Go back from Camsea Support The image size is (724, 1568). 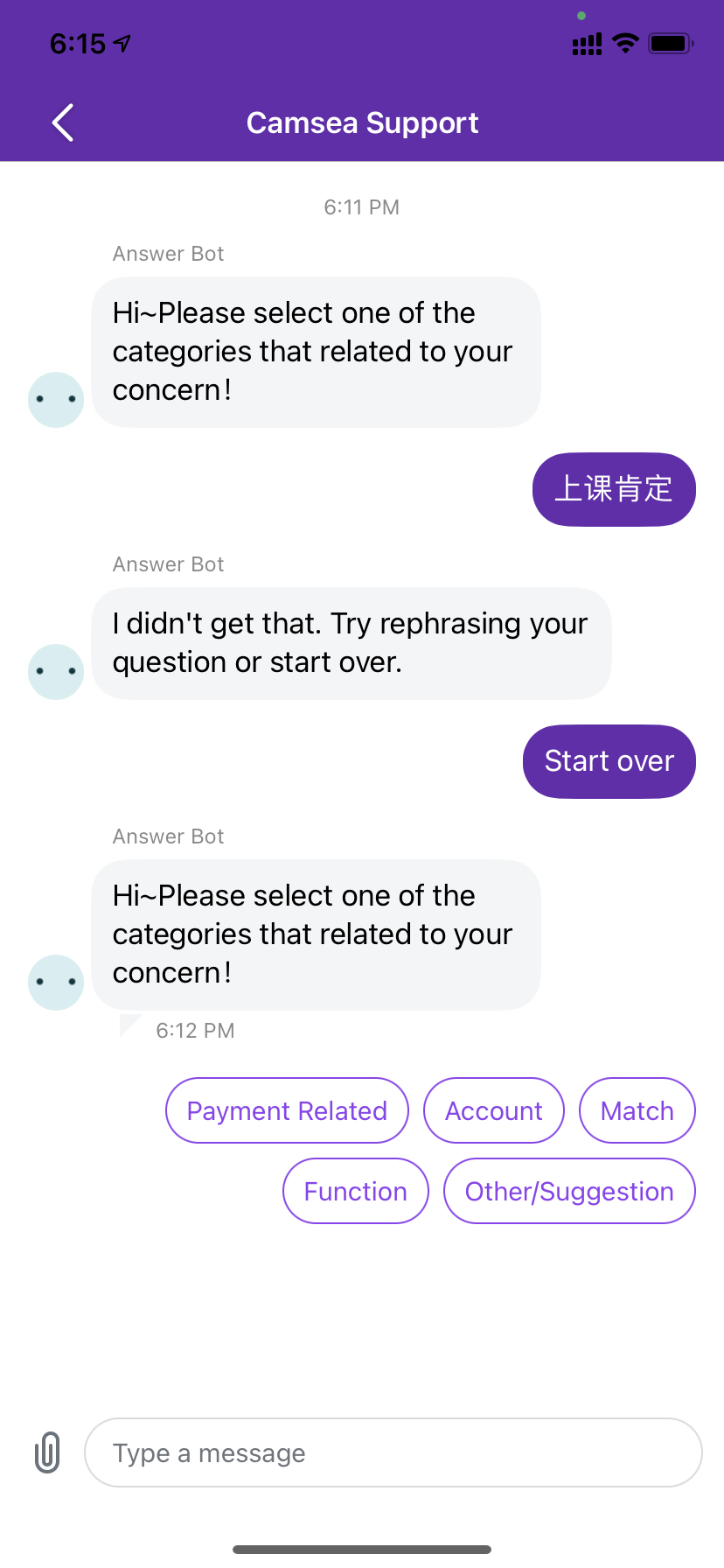[x=63, y=122]
